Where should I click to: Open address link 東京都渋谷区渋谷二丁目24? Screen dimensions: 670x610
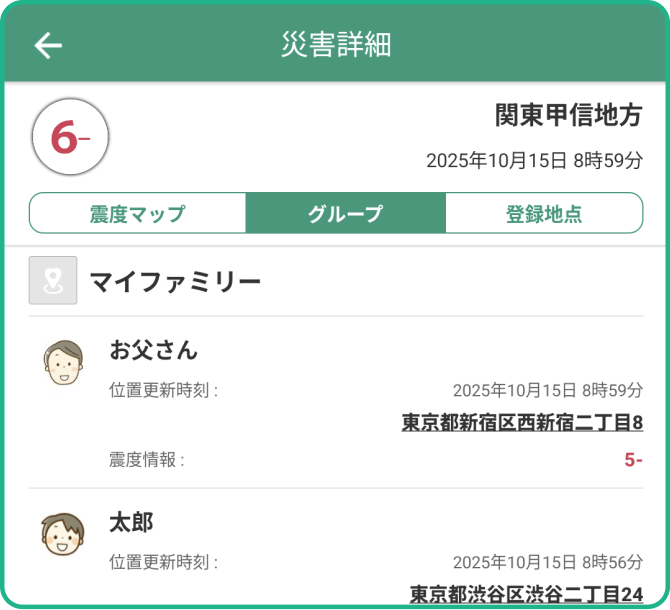tap(526, 592)
